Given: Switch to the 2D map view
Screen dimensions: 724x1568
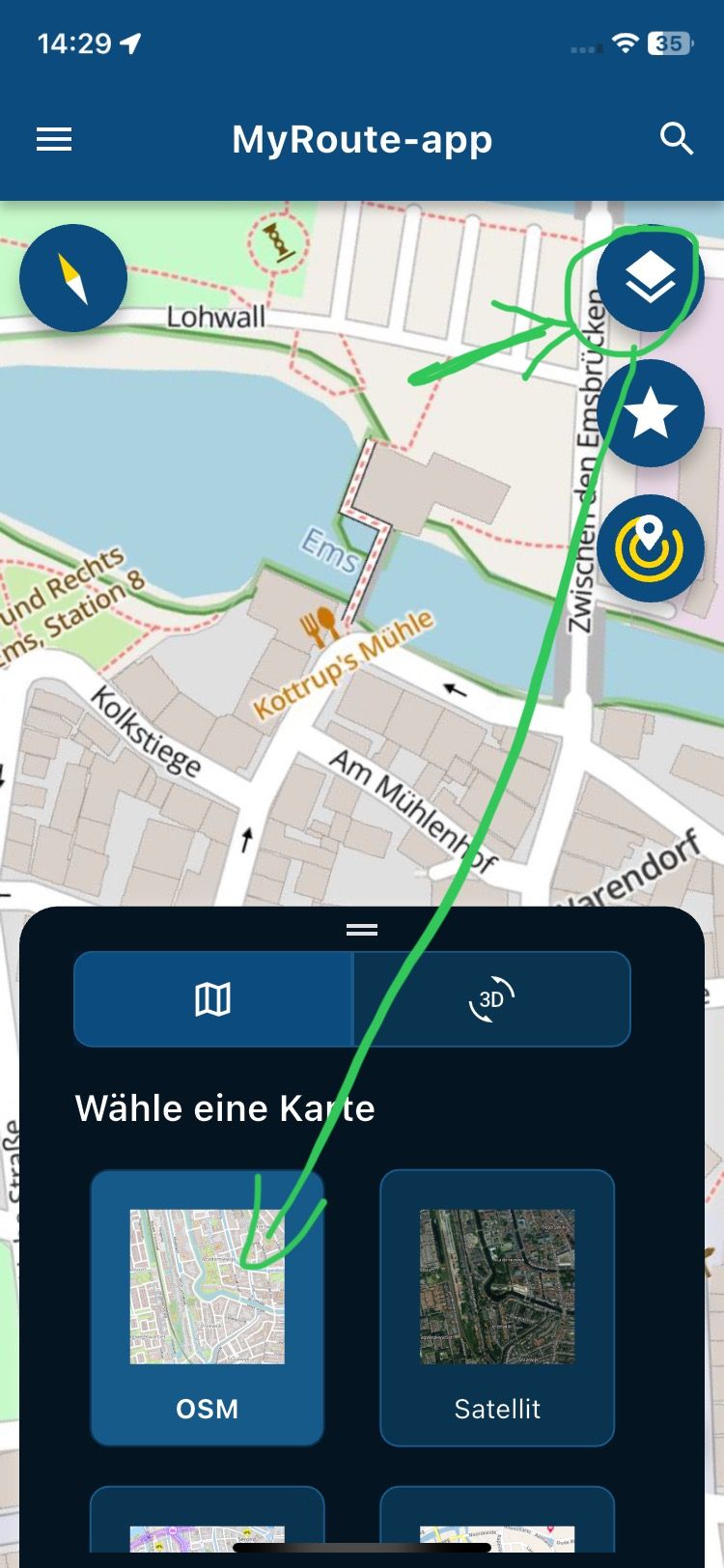Looking at the screenshot, I should [213, 999].
